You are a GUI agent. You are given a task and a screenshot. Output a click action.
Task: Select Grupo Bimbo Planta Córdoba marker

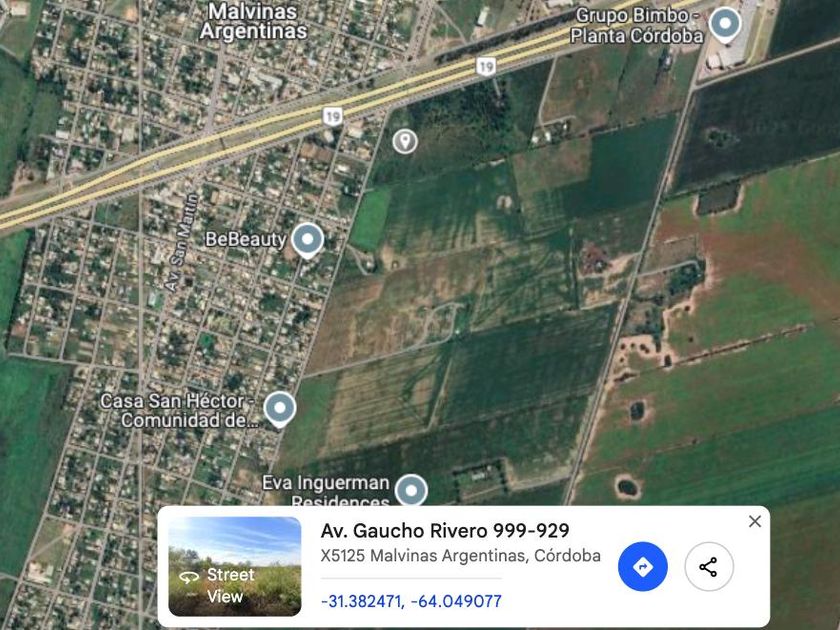tap(725, 25)
